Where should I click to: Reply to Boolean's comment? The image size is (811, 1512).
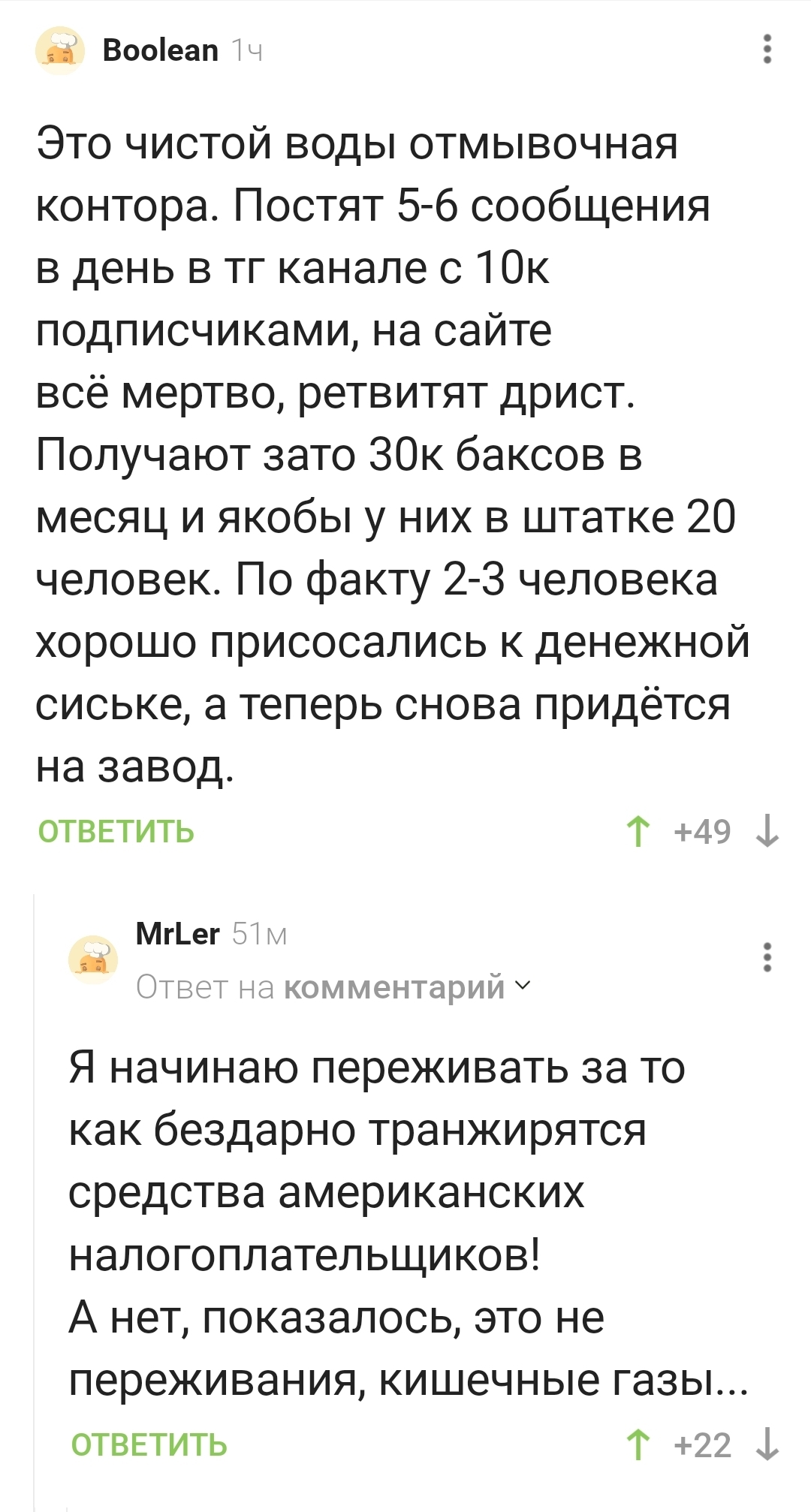click(116, 832)
